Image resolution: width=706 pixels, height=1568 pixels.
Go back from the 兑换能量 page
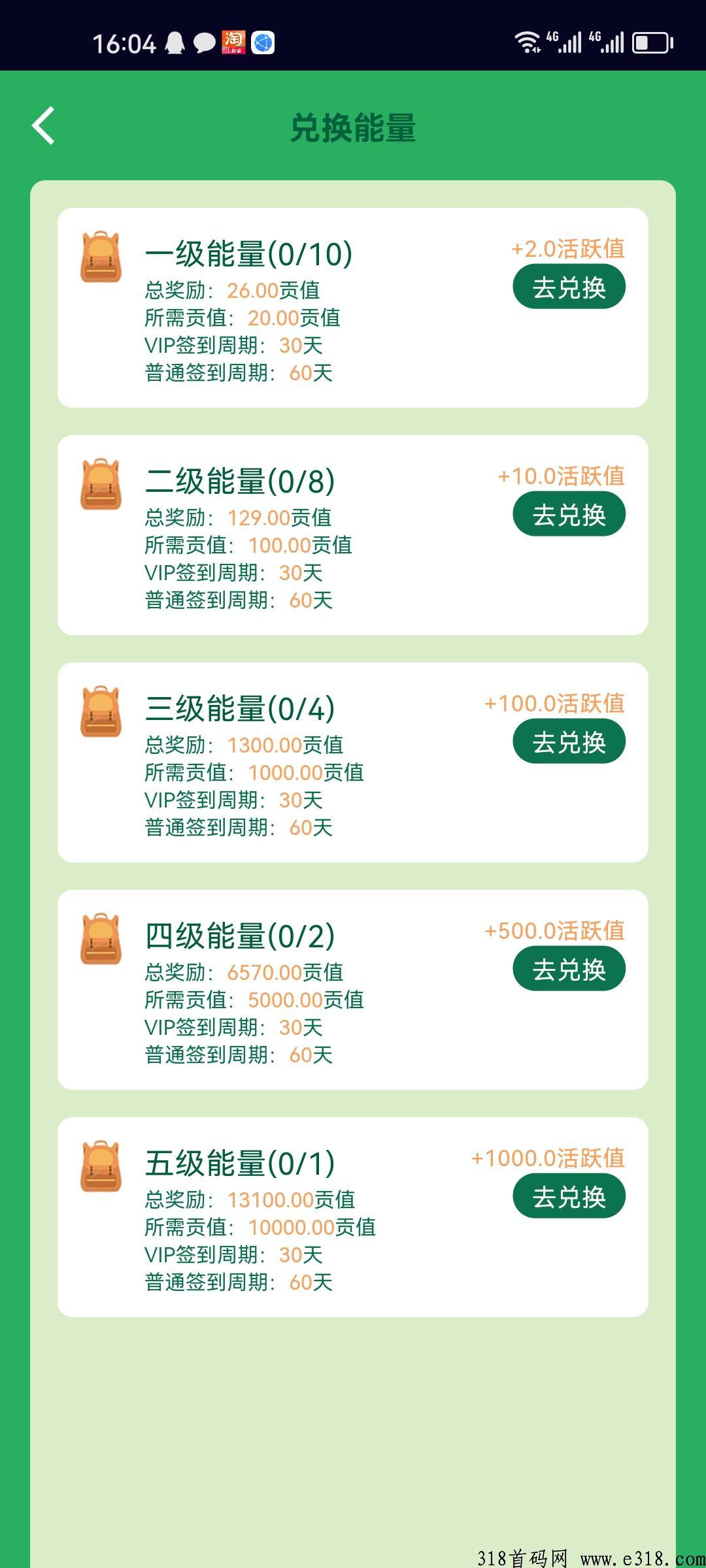click(x=44, y=125)
